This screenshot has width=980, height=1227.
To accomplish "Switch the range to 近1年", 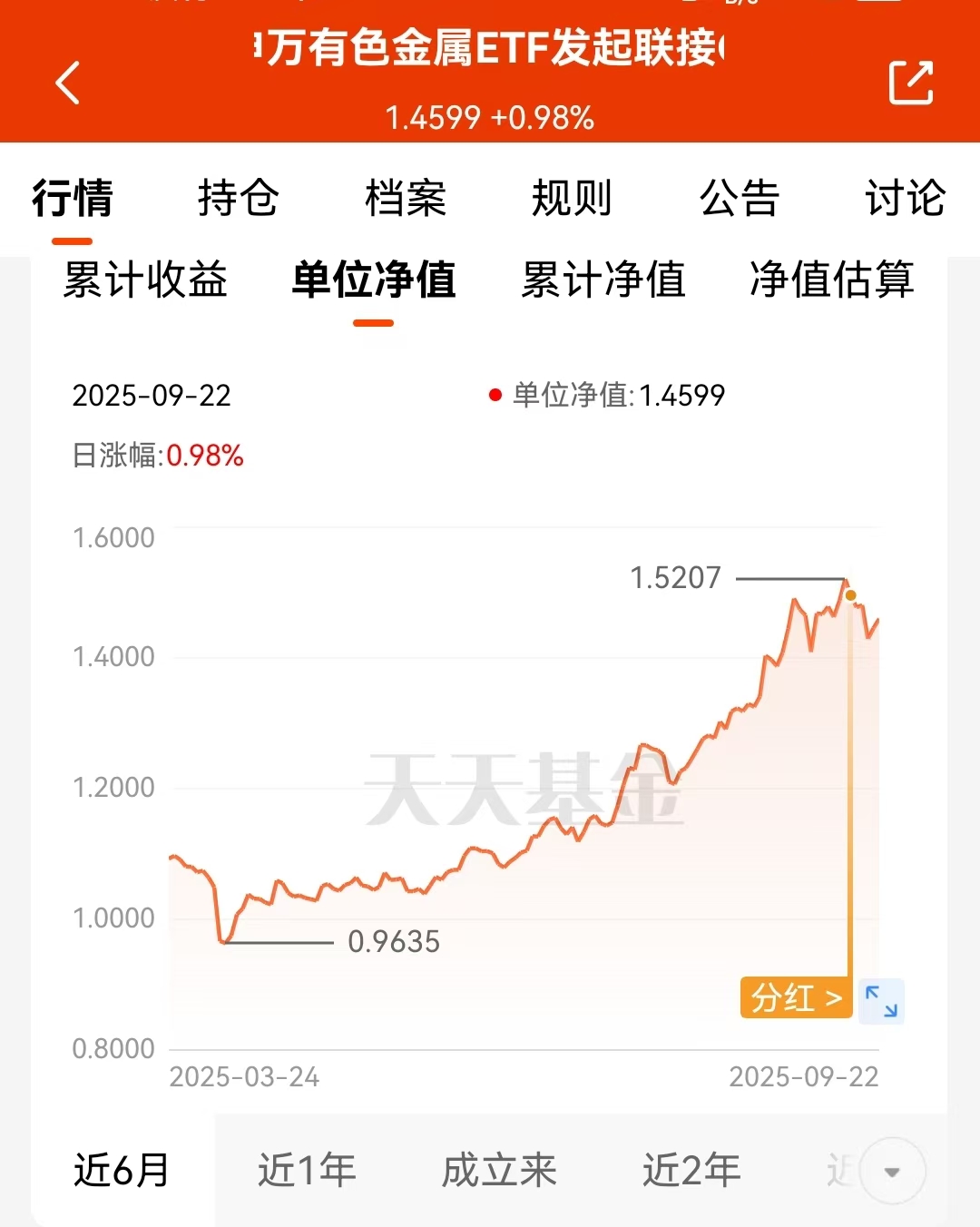I will [x=307, y=1170].
